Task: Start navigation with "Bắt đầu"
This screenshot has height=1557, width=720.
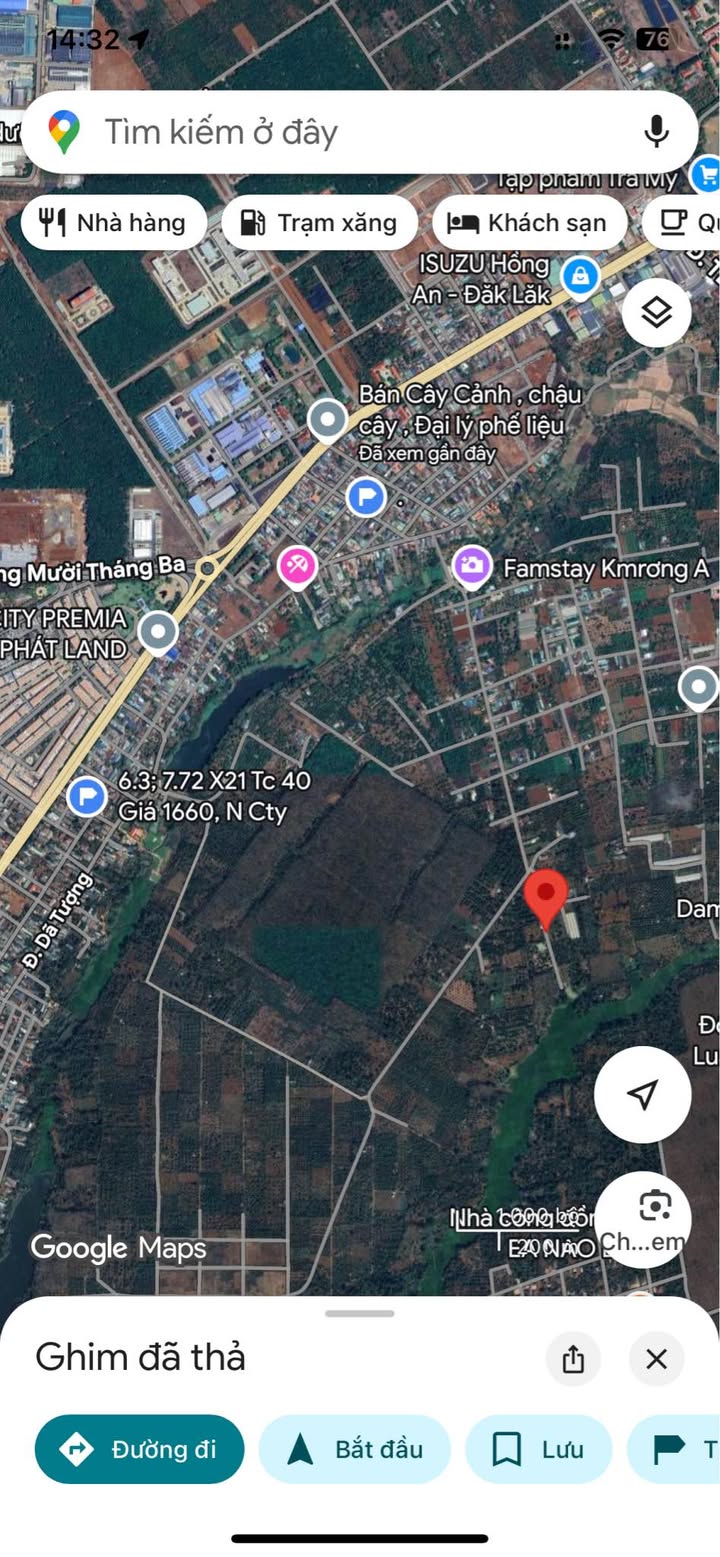Action: tap(355, 1449)
